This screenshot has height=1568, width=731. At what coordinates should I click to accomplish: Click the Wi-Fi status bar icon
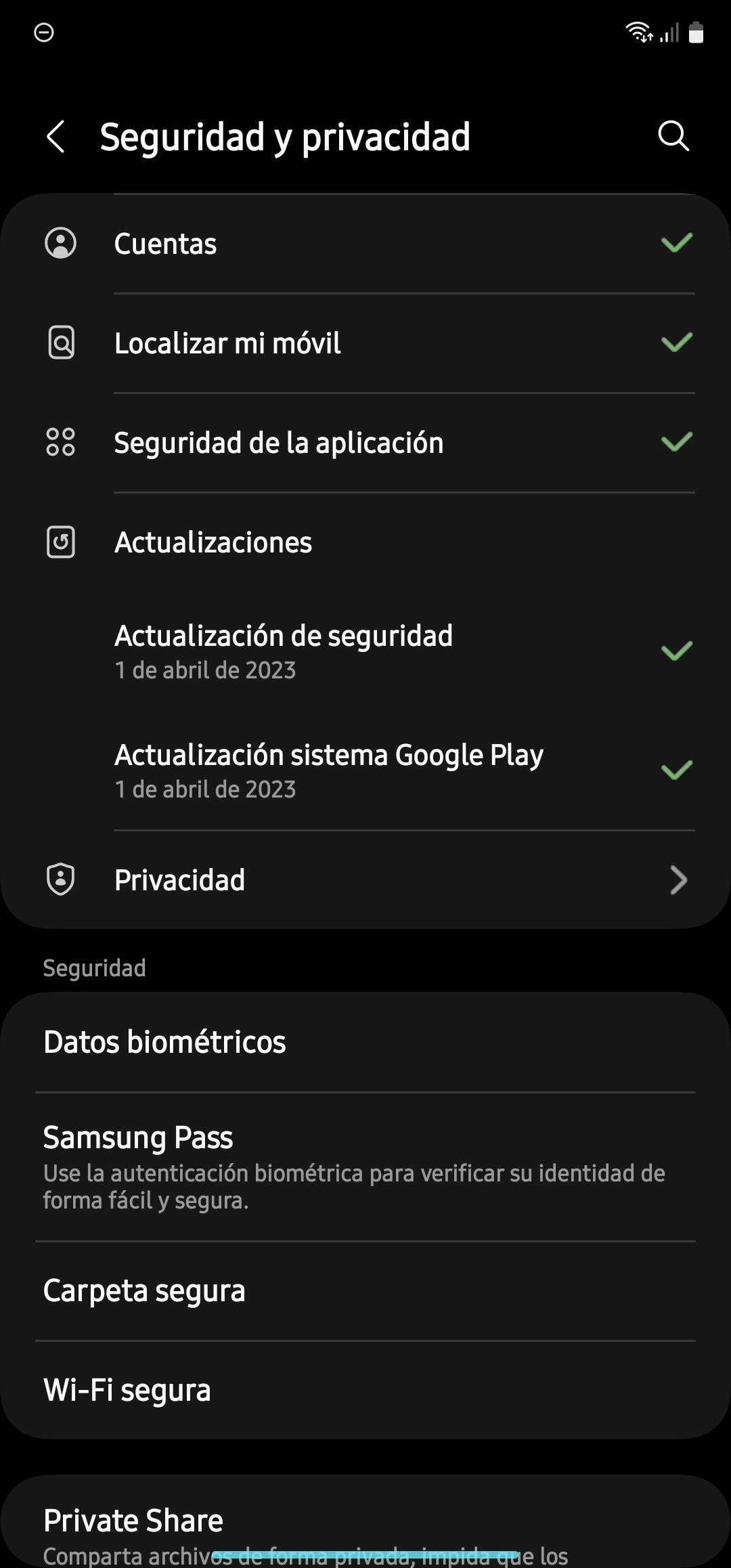click(x=639, y=32)
